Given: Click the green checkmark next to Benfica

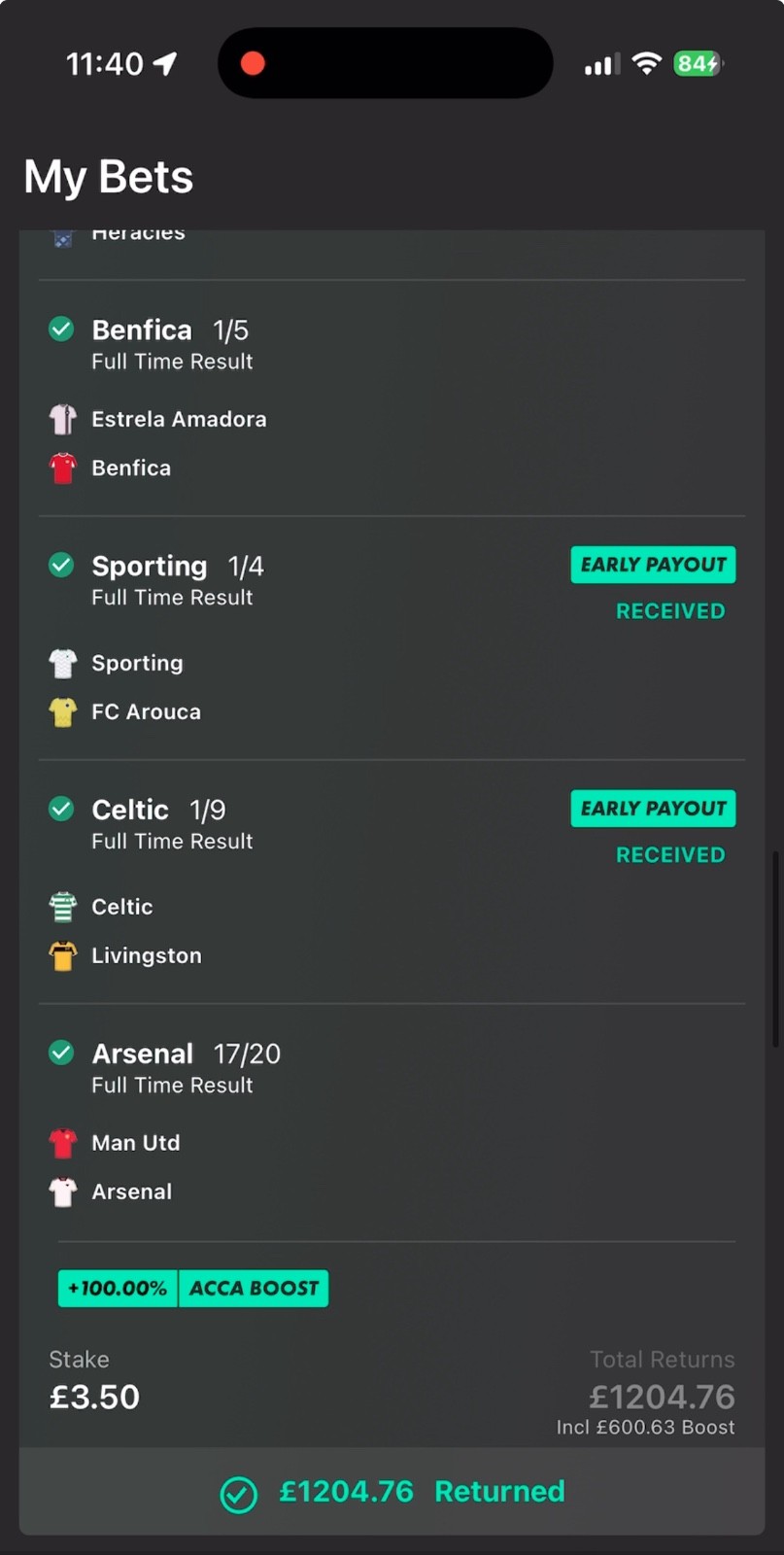Looking at the screenshot, I should (60, 328).
